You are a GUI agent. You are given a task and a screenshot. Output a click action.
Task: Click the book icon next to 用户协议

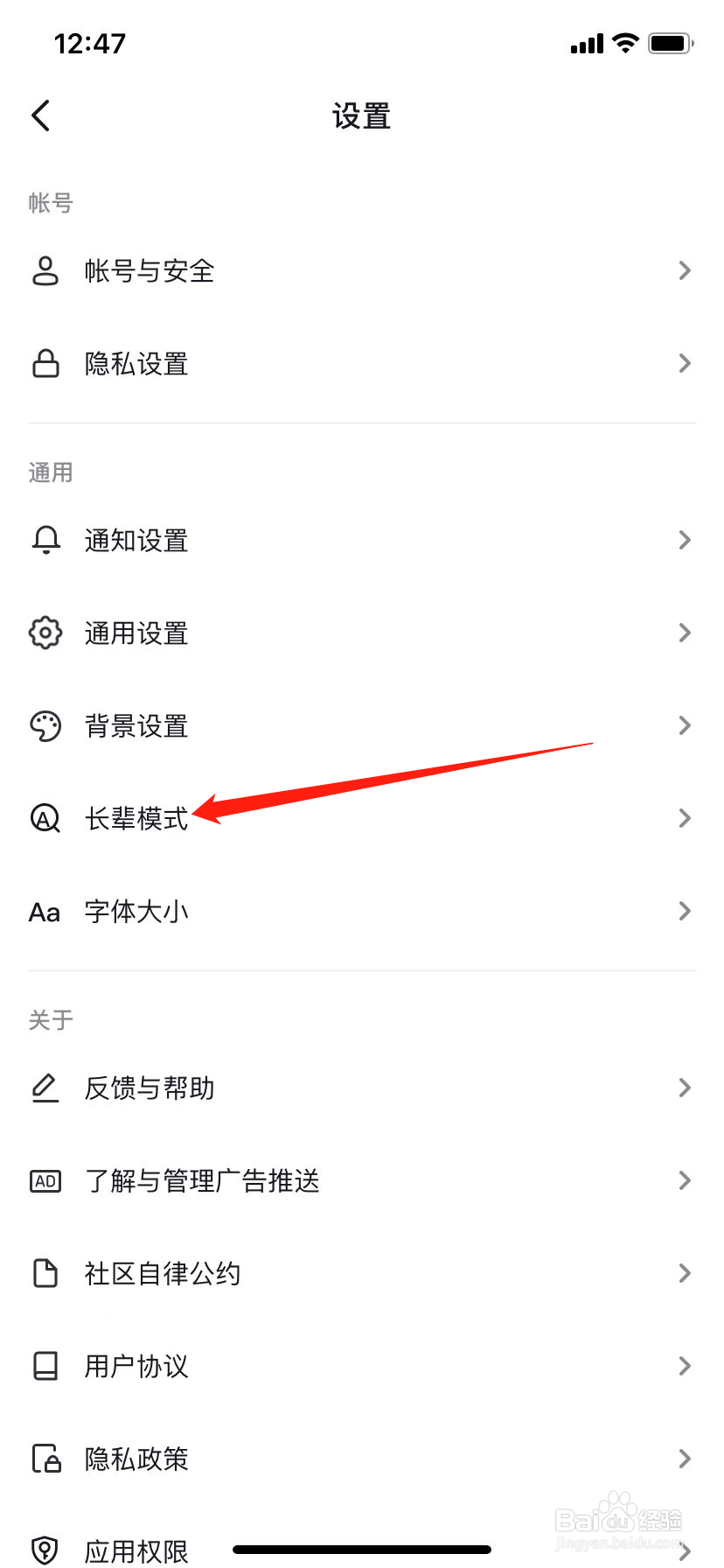tap(45, 1366)
